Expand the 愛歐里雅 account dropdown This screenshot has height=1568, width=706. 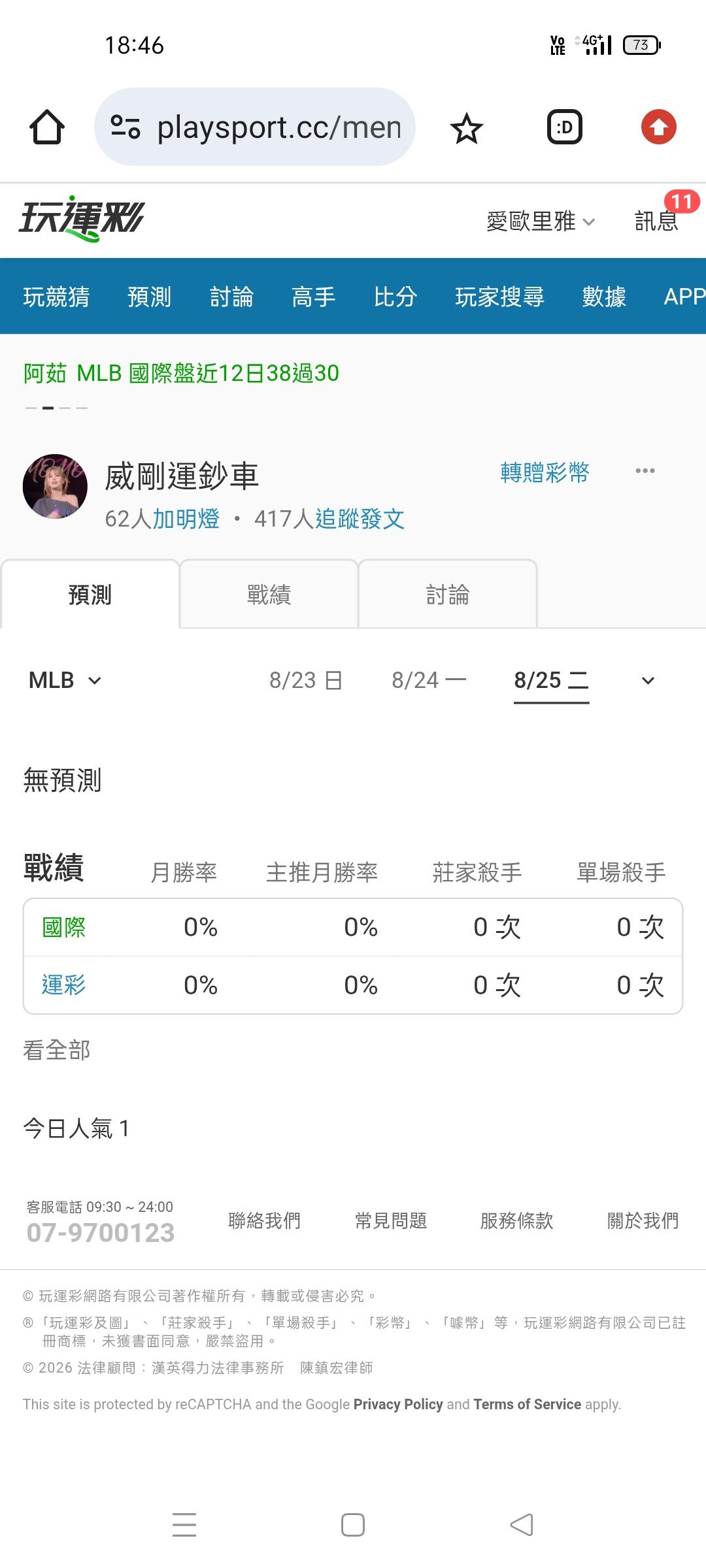[x=541, y=221]
